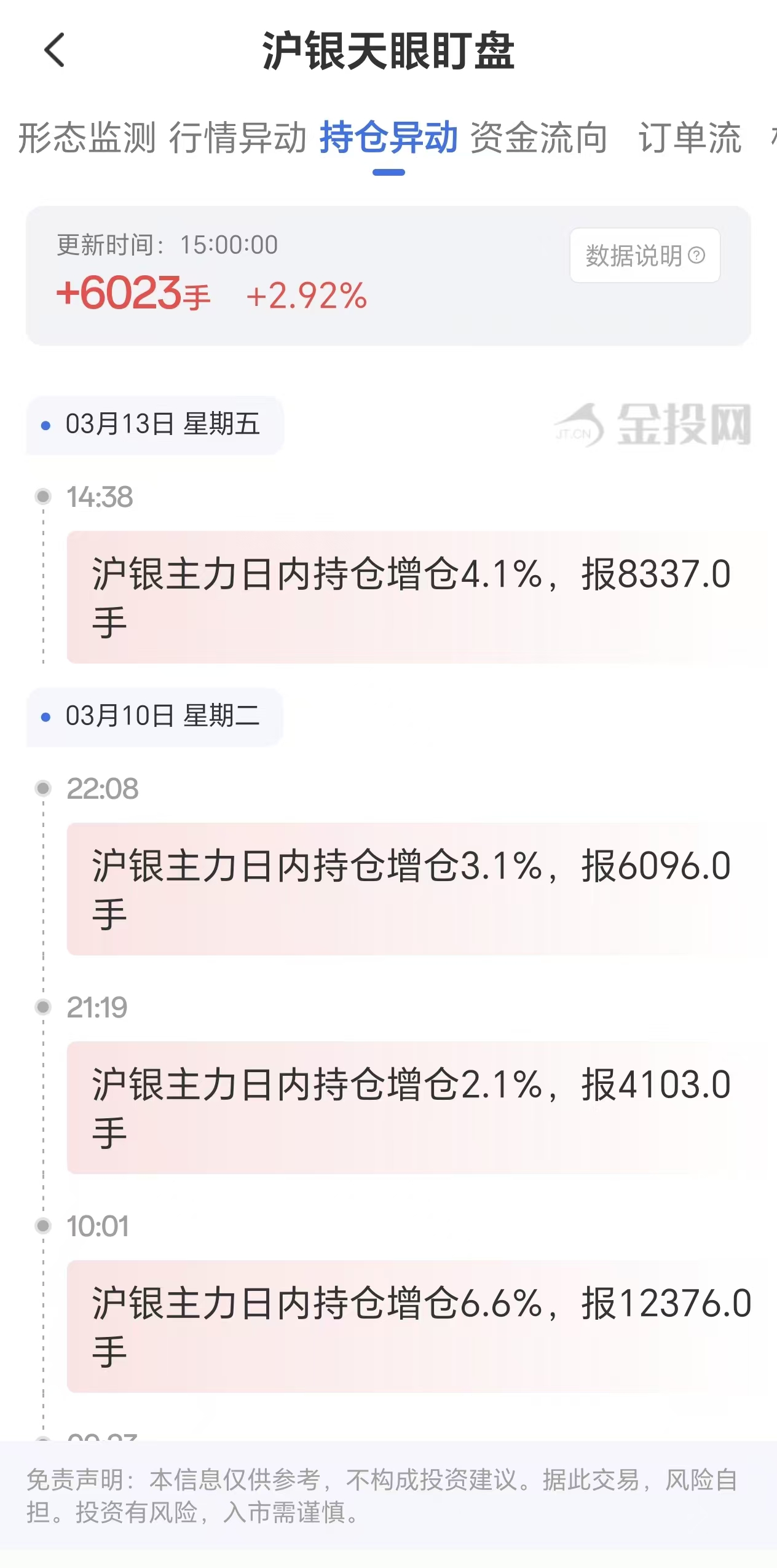This screenshot has height=1568, width=777.
Task: Tap the blue underline under 持仓异动
Action: tap(390, 173)
